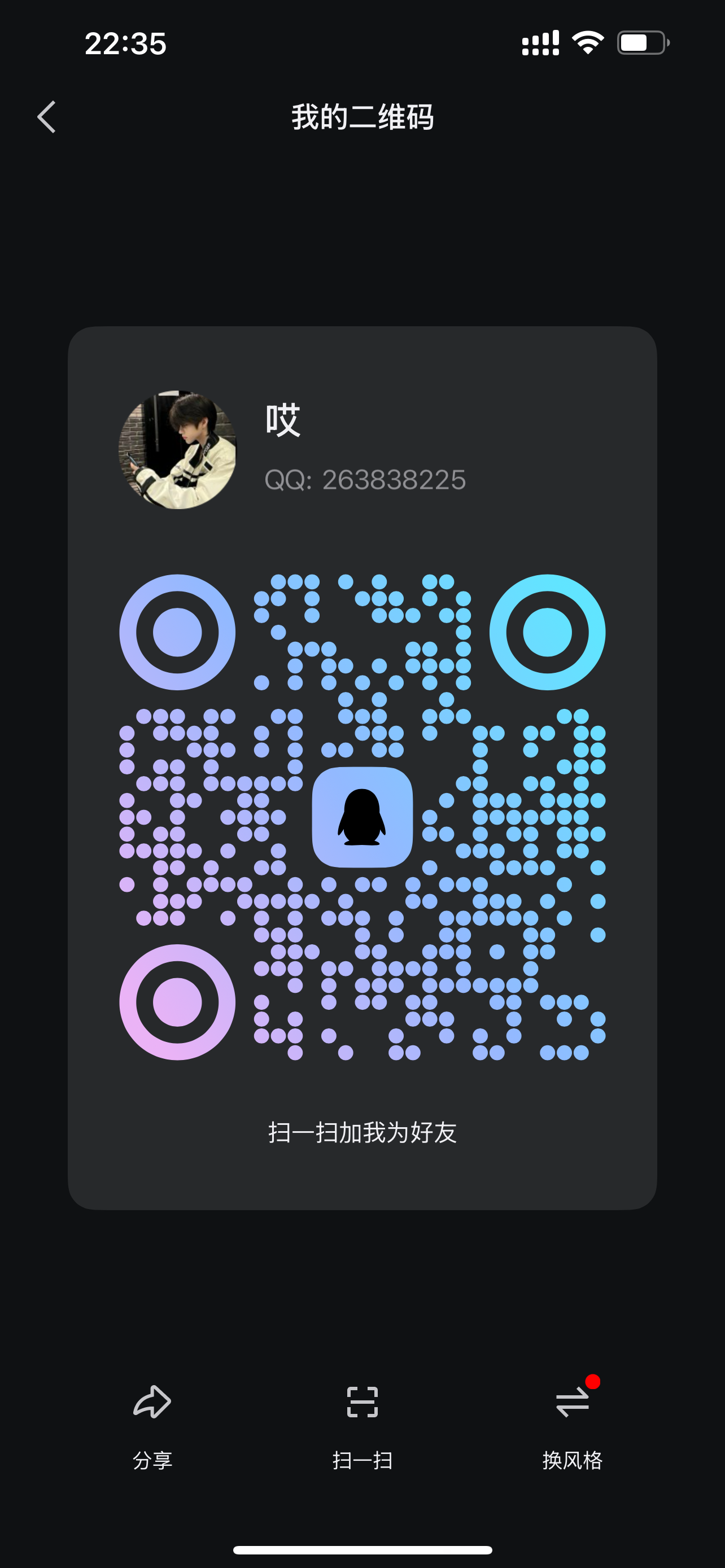Go back from 我的二维码 page

pyautogui.click(x=47, y=117)
